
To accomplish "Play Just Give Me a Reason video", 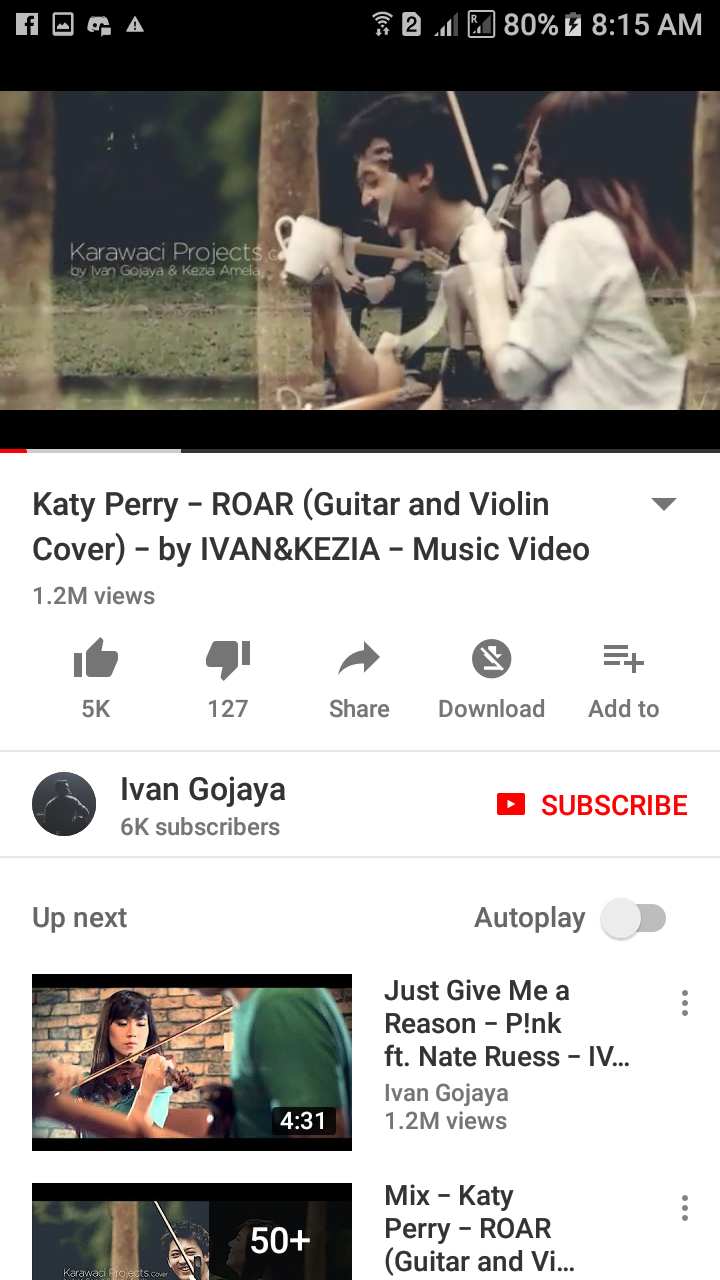I will 192,1062.
